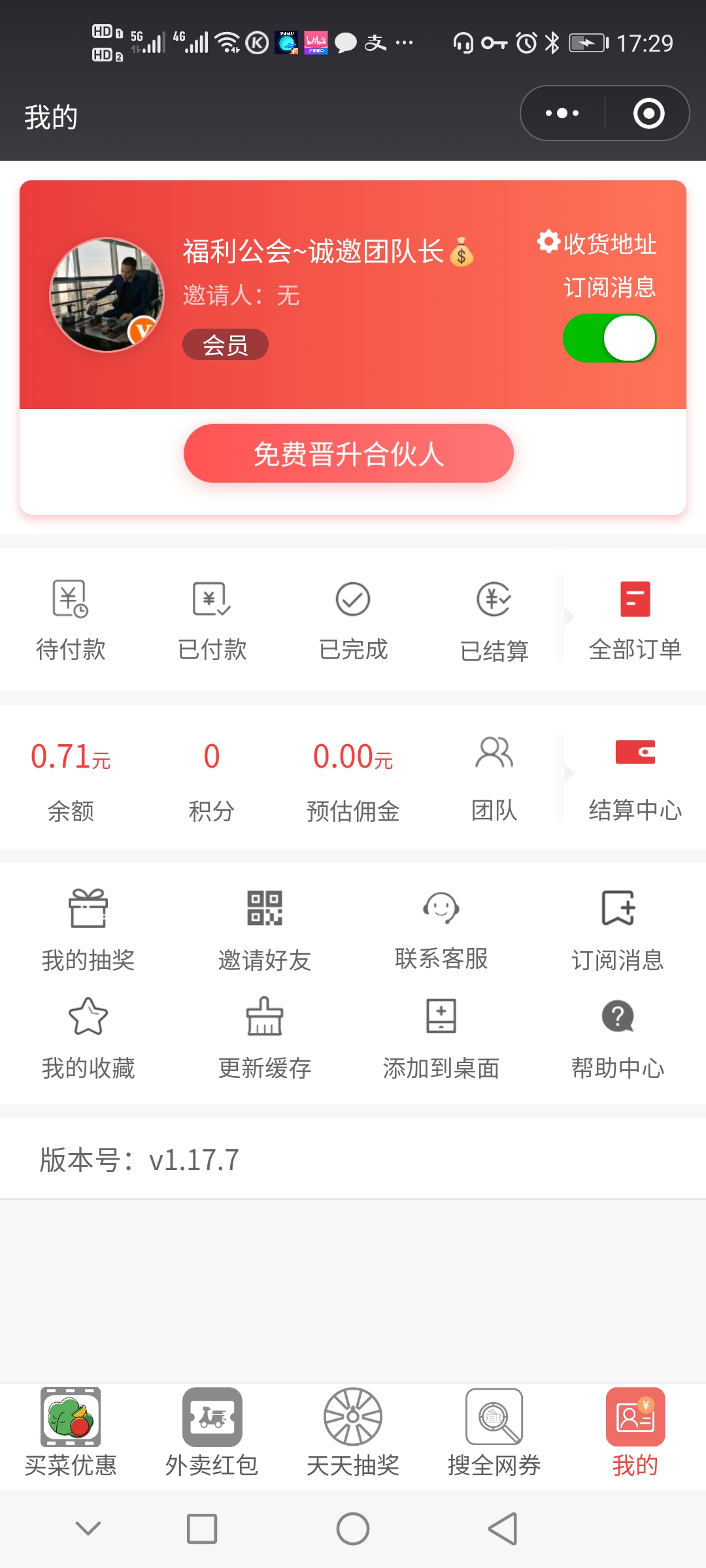
Task: Switch to the 天天抽奖 tab
Action: [x=353, y=1433]
